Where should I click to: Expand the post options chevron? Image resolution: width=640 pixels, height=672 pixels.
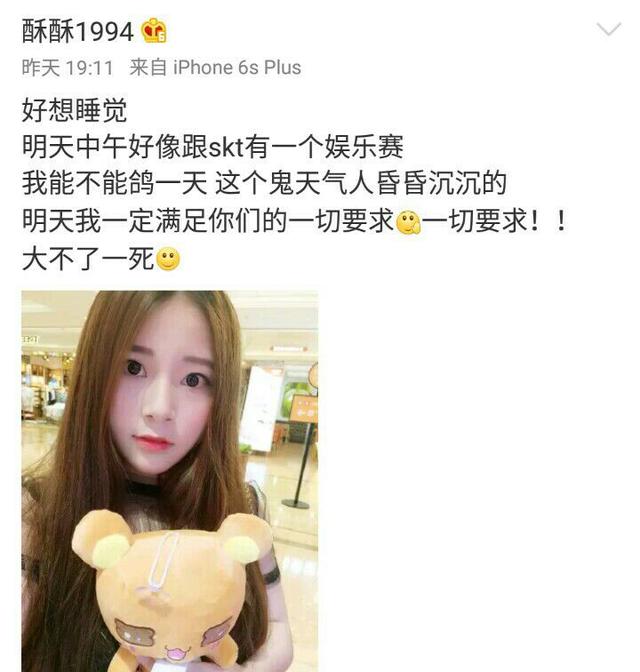tap(608, 30)
